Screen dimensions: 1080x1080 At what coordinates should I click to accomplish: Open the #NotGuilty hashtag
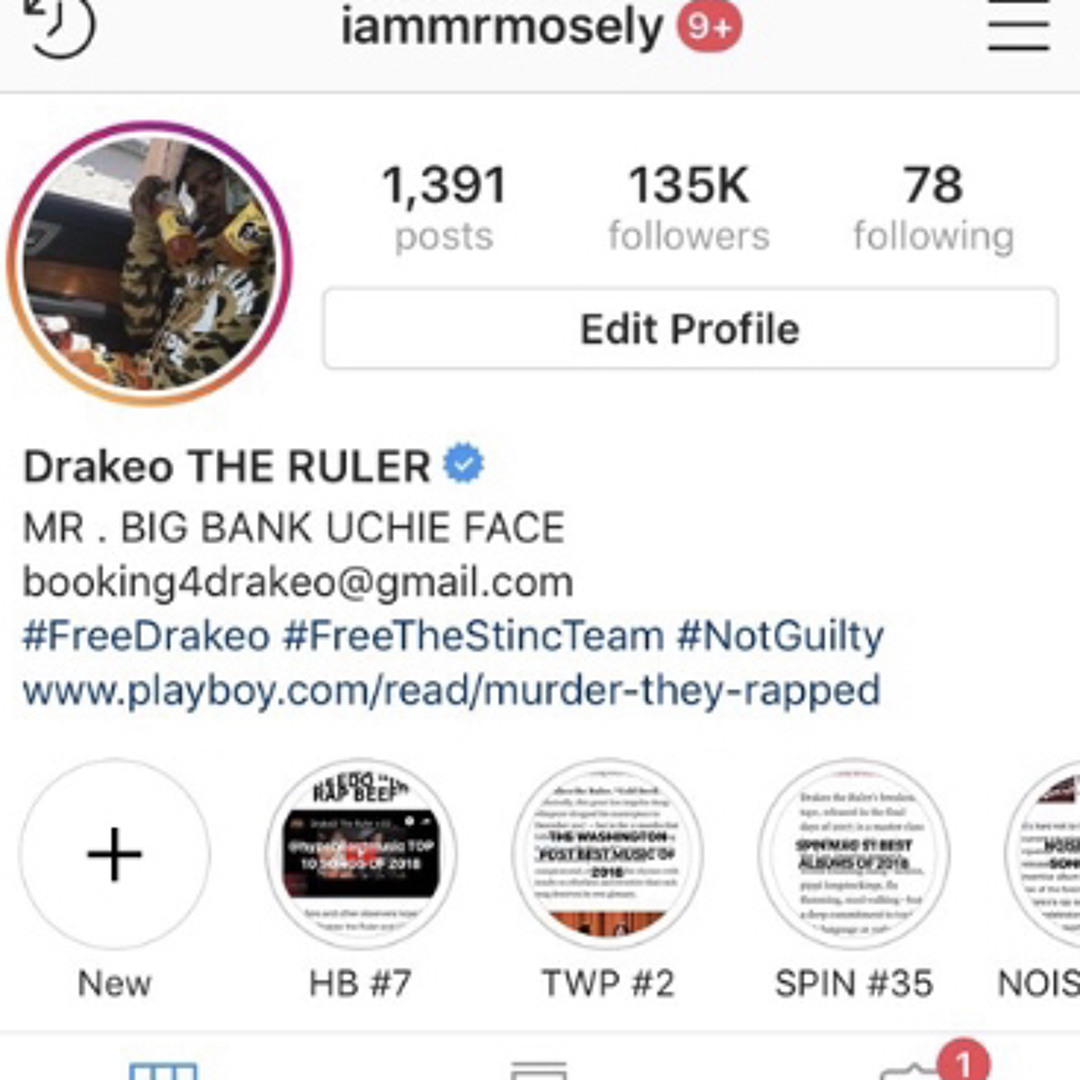pos(780,636)
